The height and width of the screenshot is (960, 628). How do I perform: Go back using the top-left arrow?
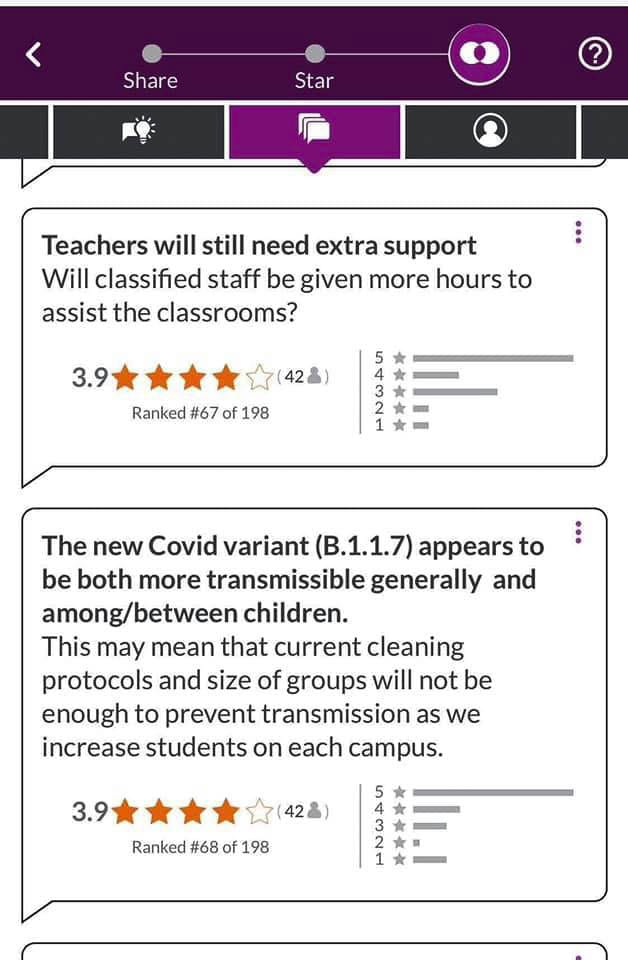click(x=33, y=55)
